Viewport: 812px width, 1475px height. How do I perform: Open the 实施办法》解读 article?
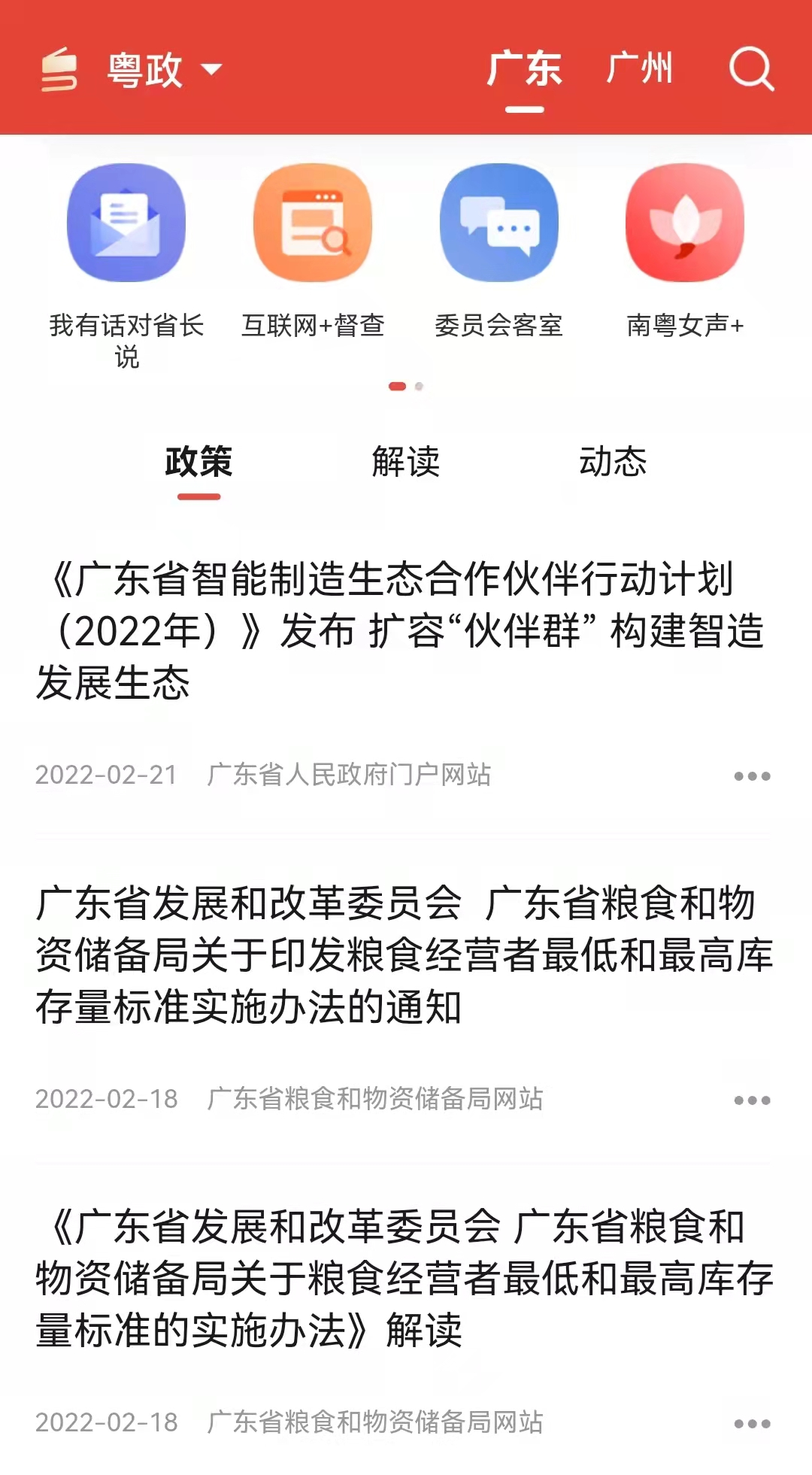pyautogui.click(x=402, y=1278)
